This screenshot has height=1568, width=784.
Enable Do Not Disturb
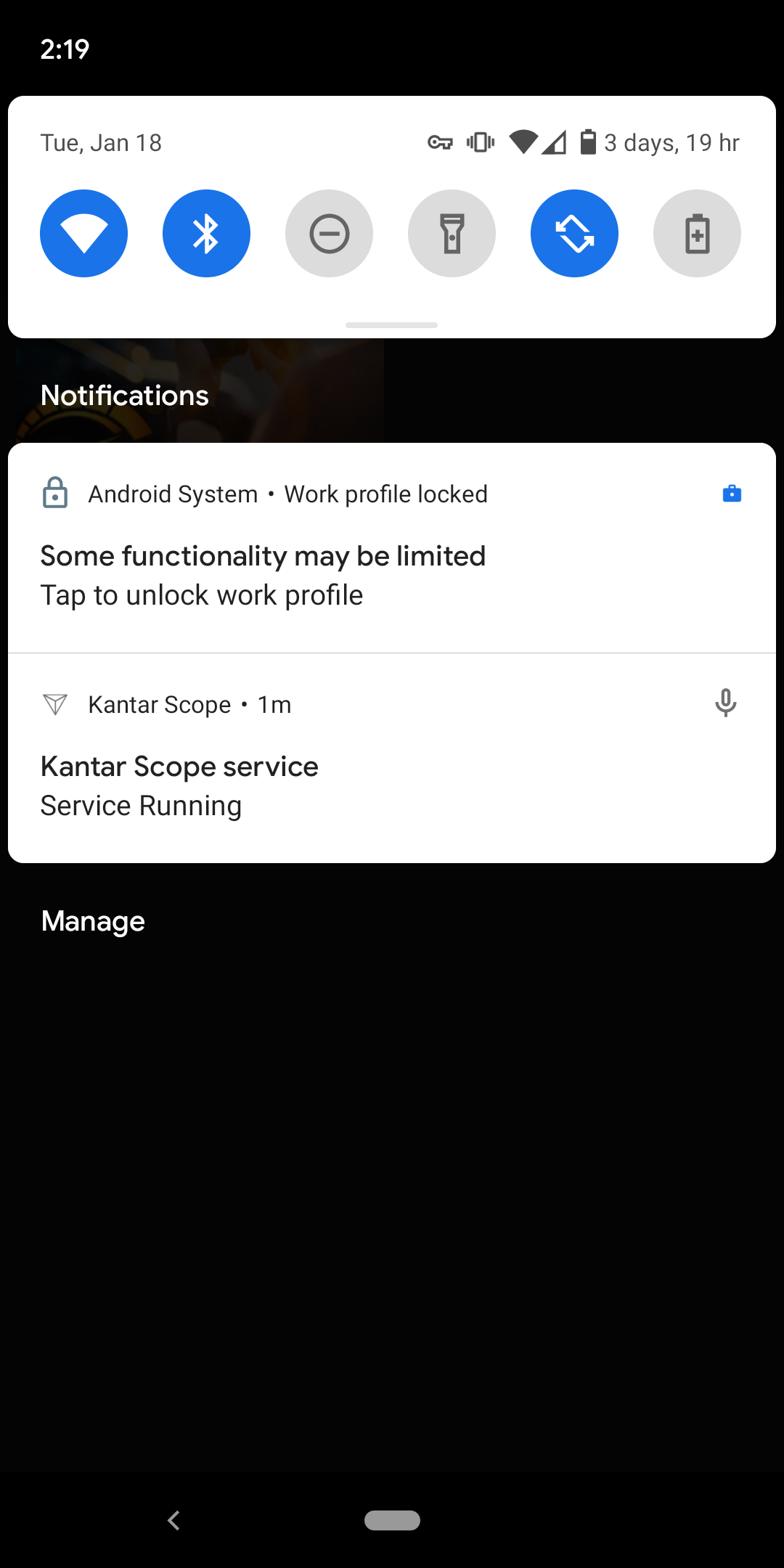(x=329, y=233)
